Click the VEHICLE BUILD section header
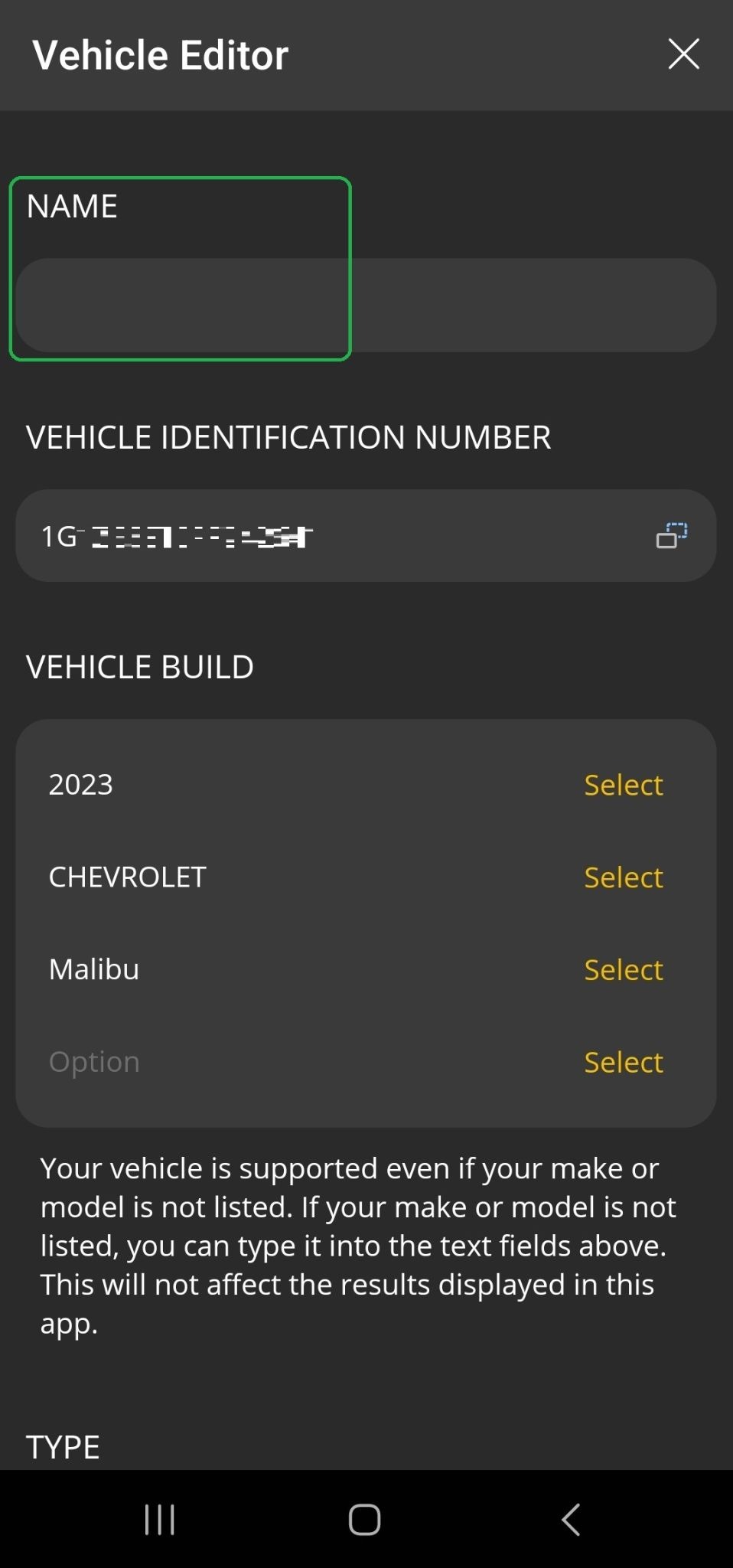The height and width of the screenshot is (1568, 733). tap(140, 666)
